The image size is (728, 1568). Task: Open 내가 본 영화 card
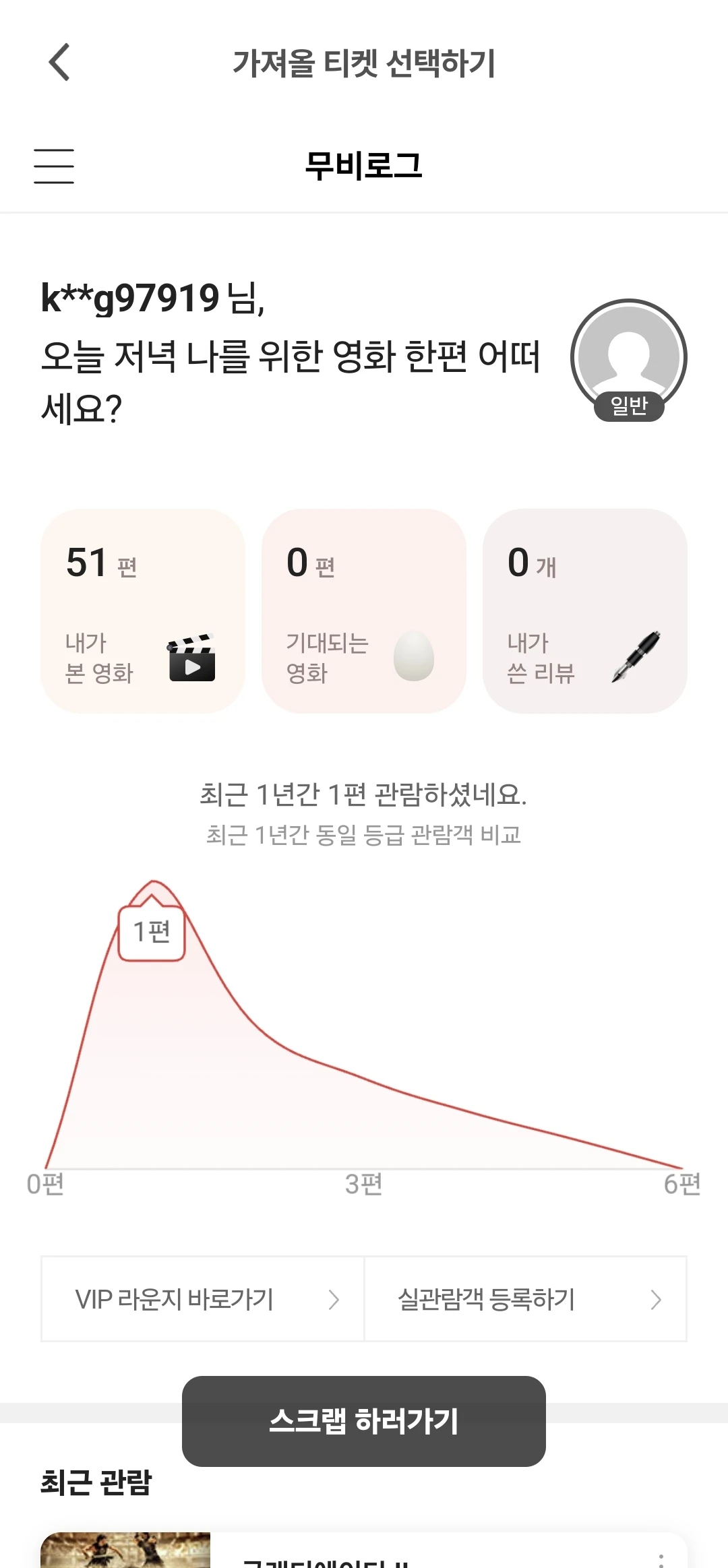click(143, 611)
